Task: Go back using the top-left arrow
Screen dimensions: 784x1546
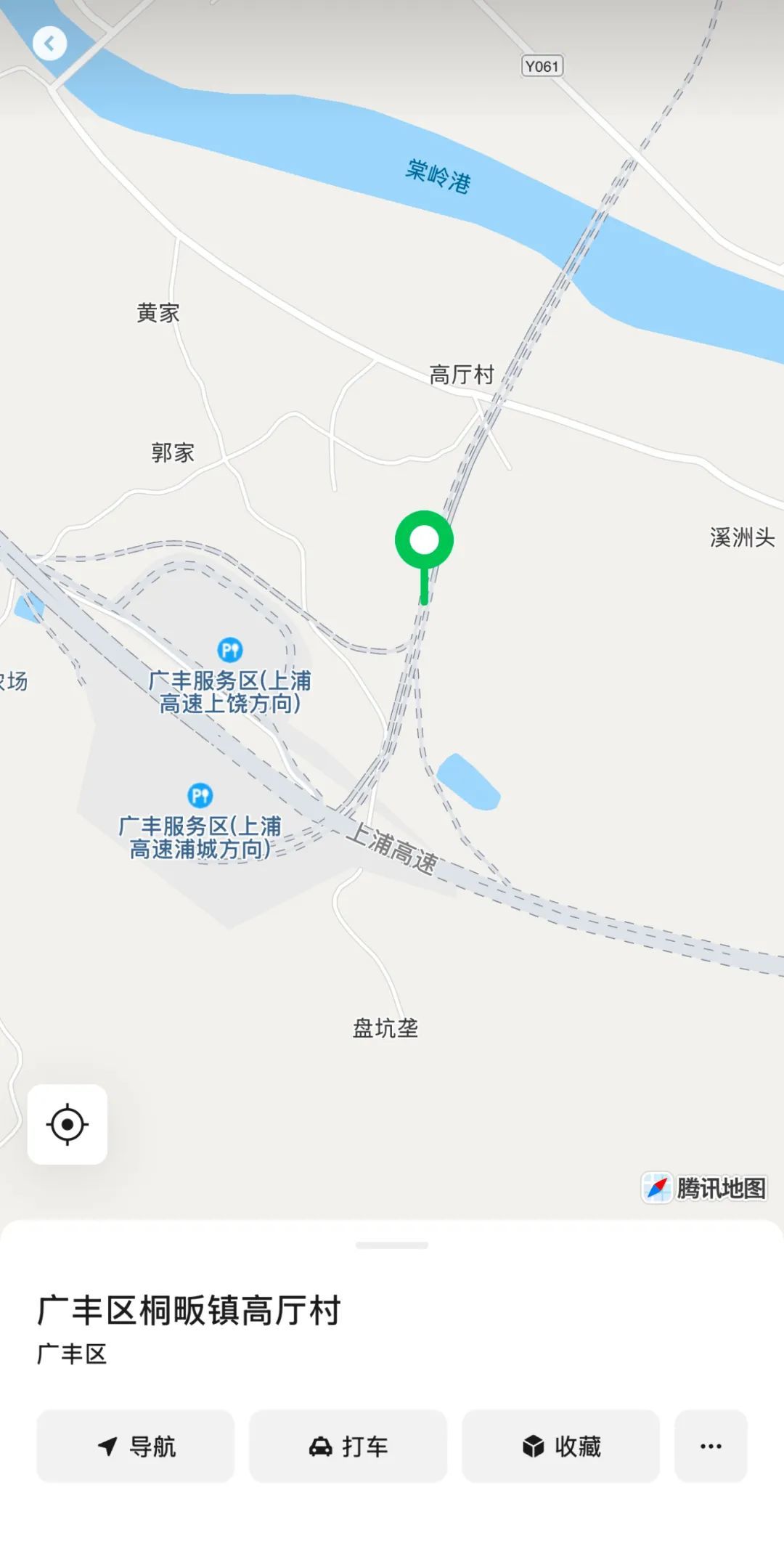Action: point(49,44)
